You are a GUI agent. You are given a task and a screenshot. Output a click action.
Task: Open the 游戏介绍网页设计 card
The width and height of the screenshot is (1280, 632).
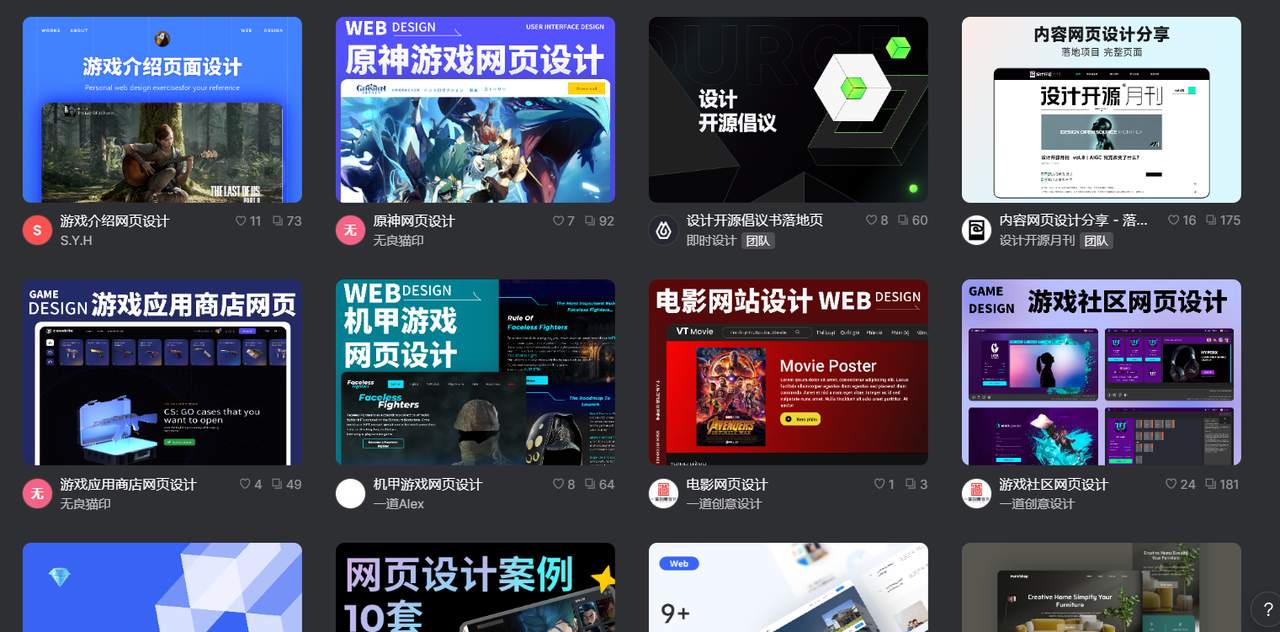[162, 110]
